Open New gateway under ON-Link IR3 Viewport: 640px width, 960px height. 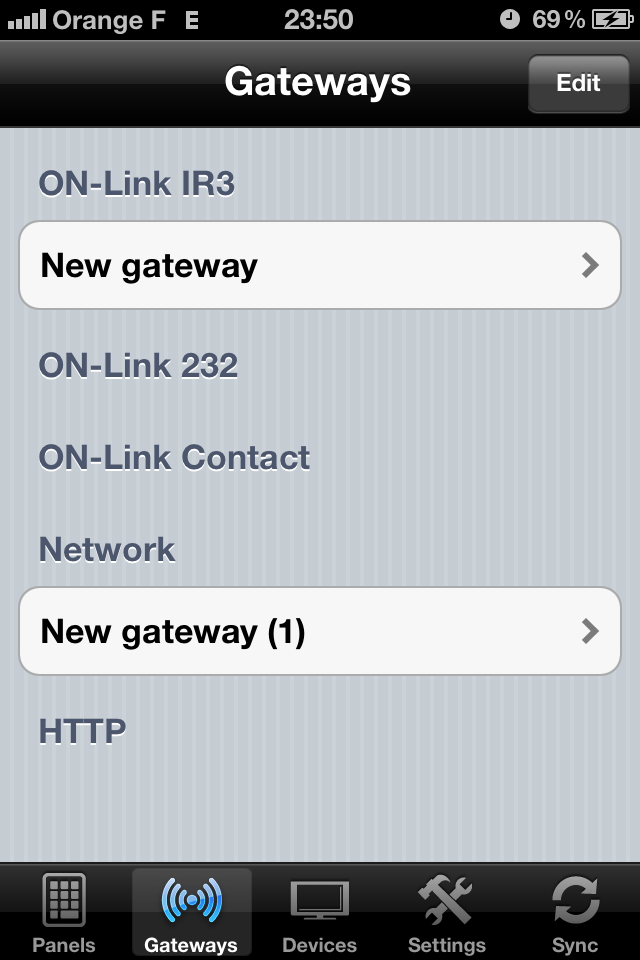(x=320, y=265)
